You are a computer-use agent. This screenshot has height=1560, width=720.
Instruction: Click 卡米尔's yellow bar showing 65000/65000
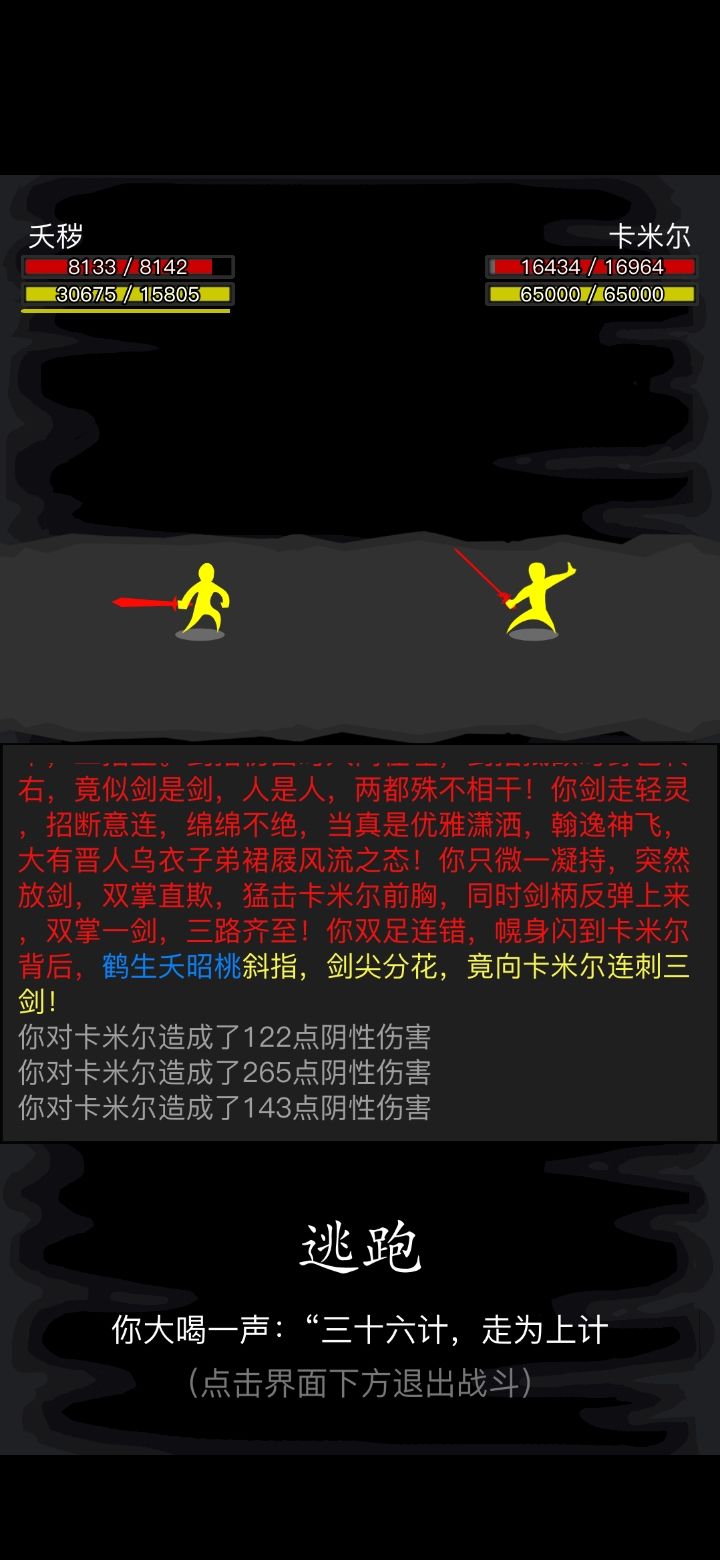tap(592, 295)
